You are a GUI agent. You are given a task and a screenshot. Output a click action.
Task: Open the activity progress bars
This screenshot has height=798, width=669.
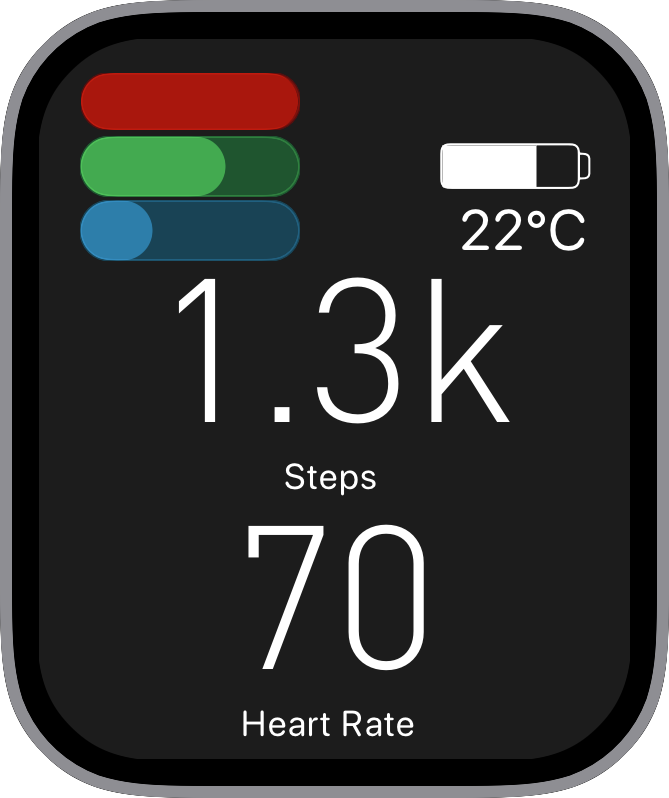coord(190,166)
